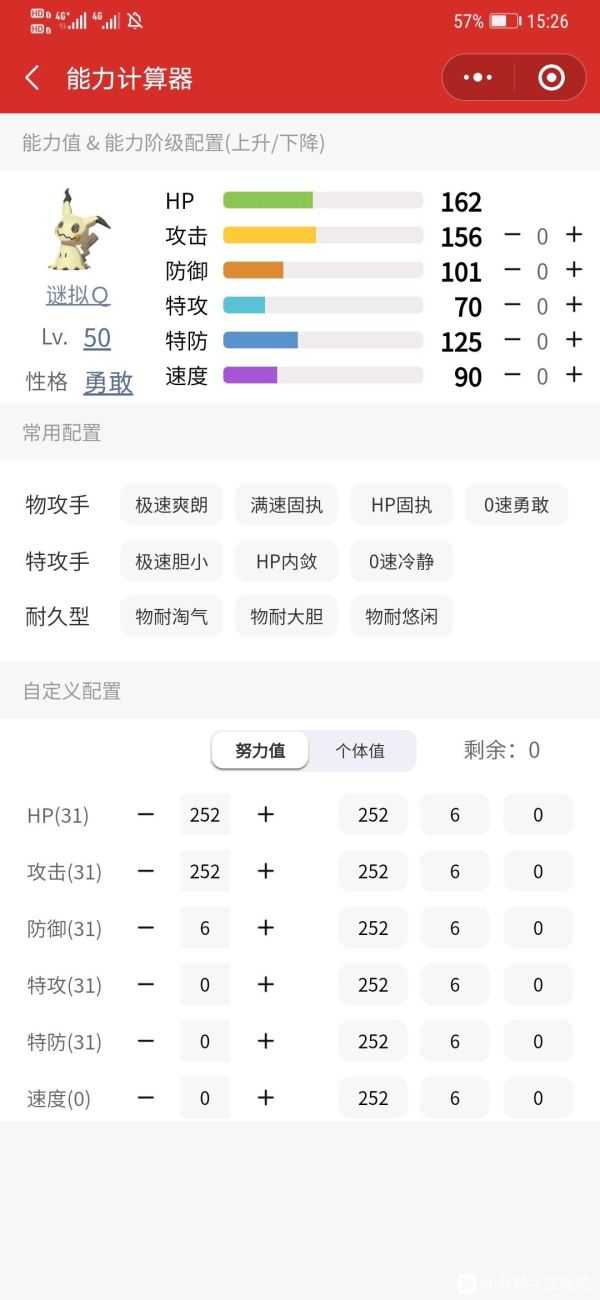Open the mini program more options menu
Screen dimensions: 600x1300
[478, 78]
